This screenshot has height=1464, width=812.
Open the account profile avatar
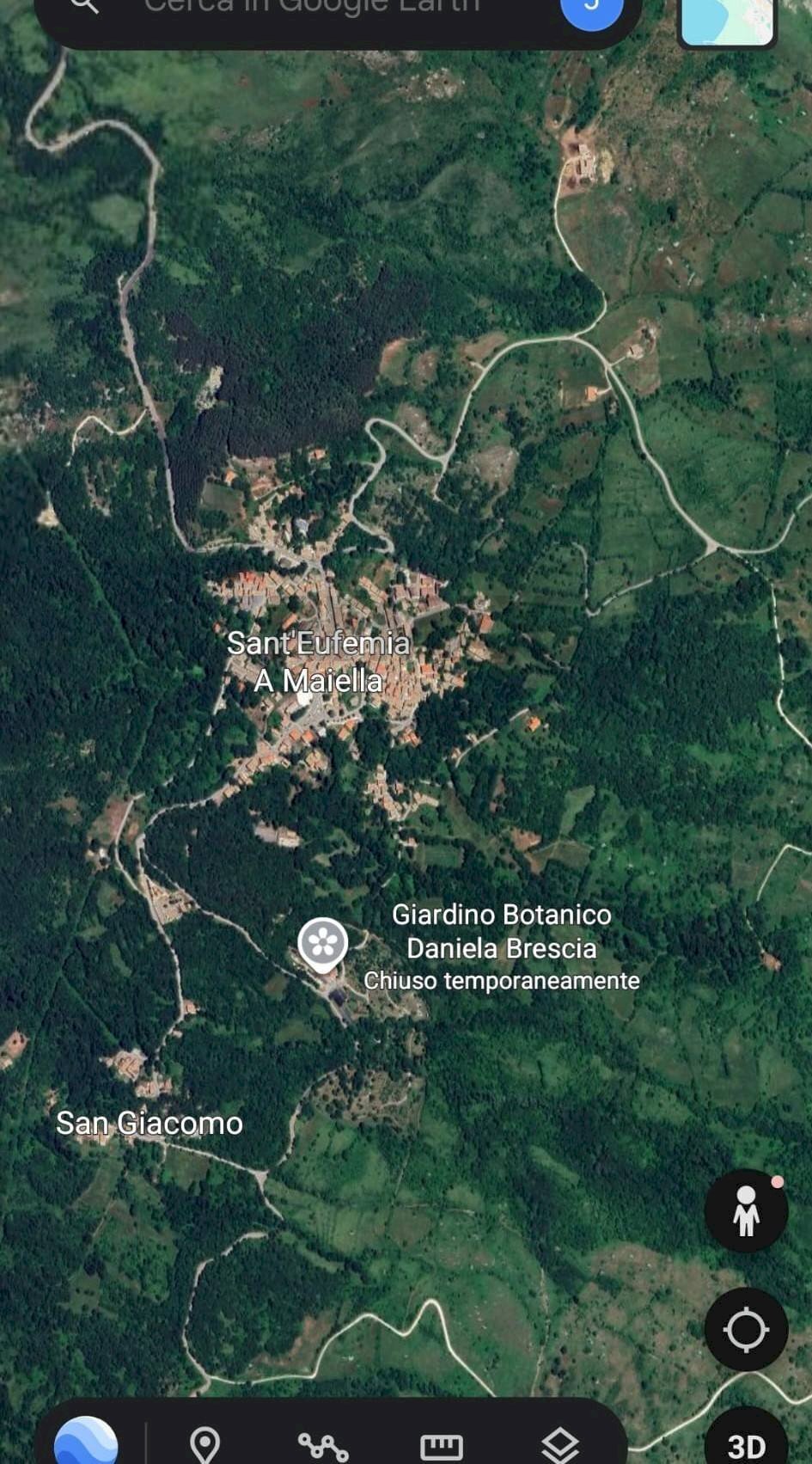point(590,9)
